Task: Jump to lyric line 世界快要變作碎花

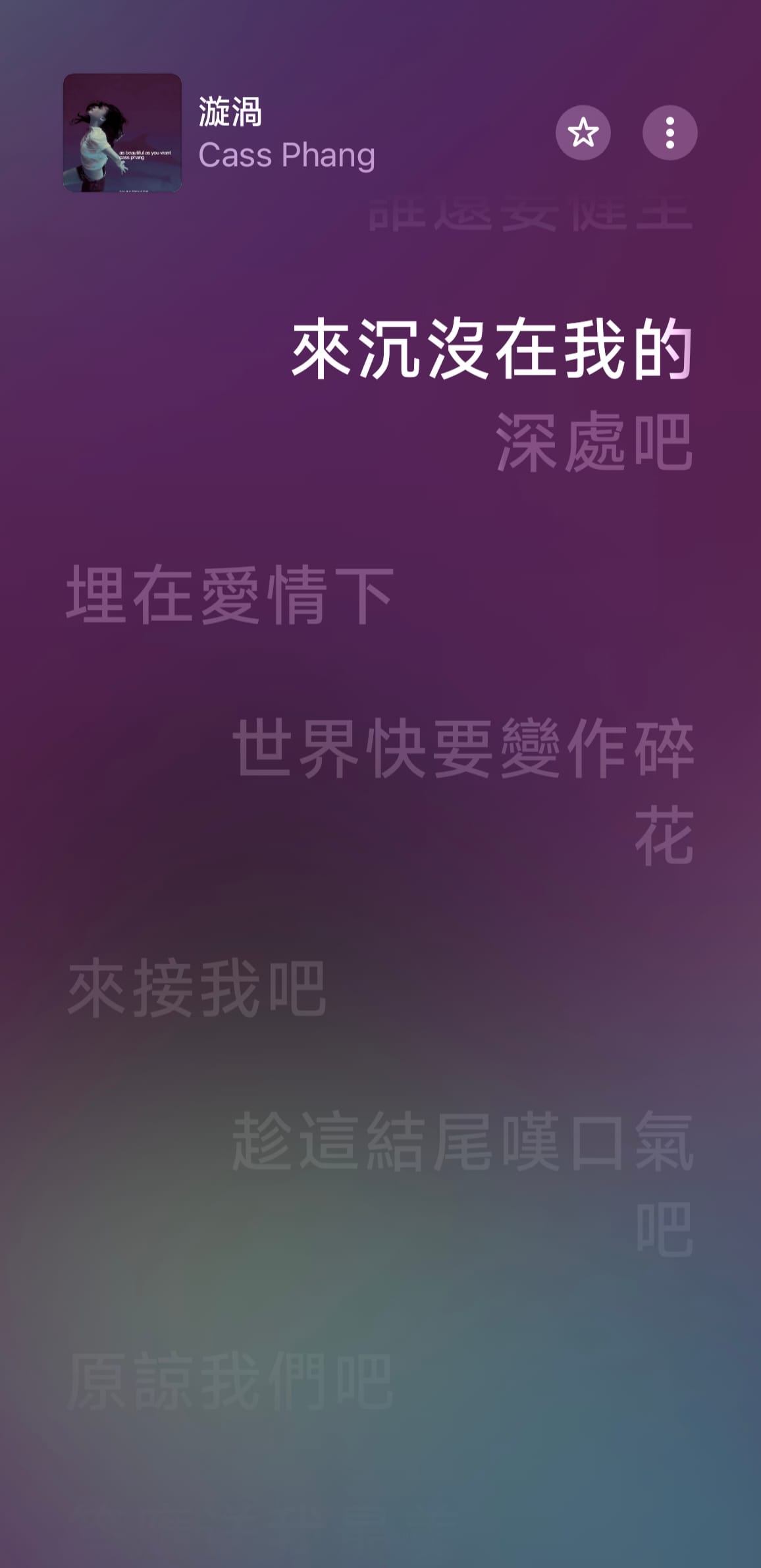Action: (463, 749)
